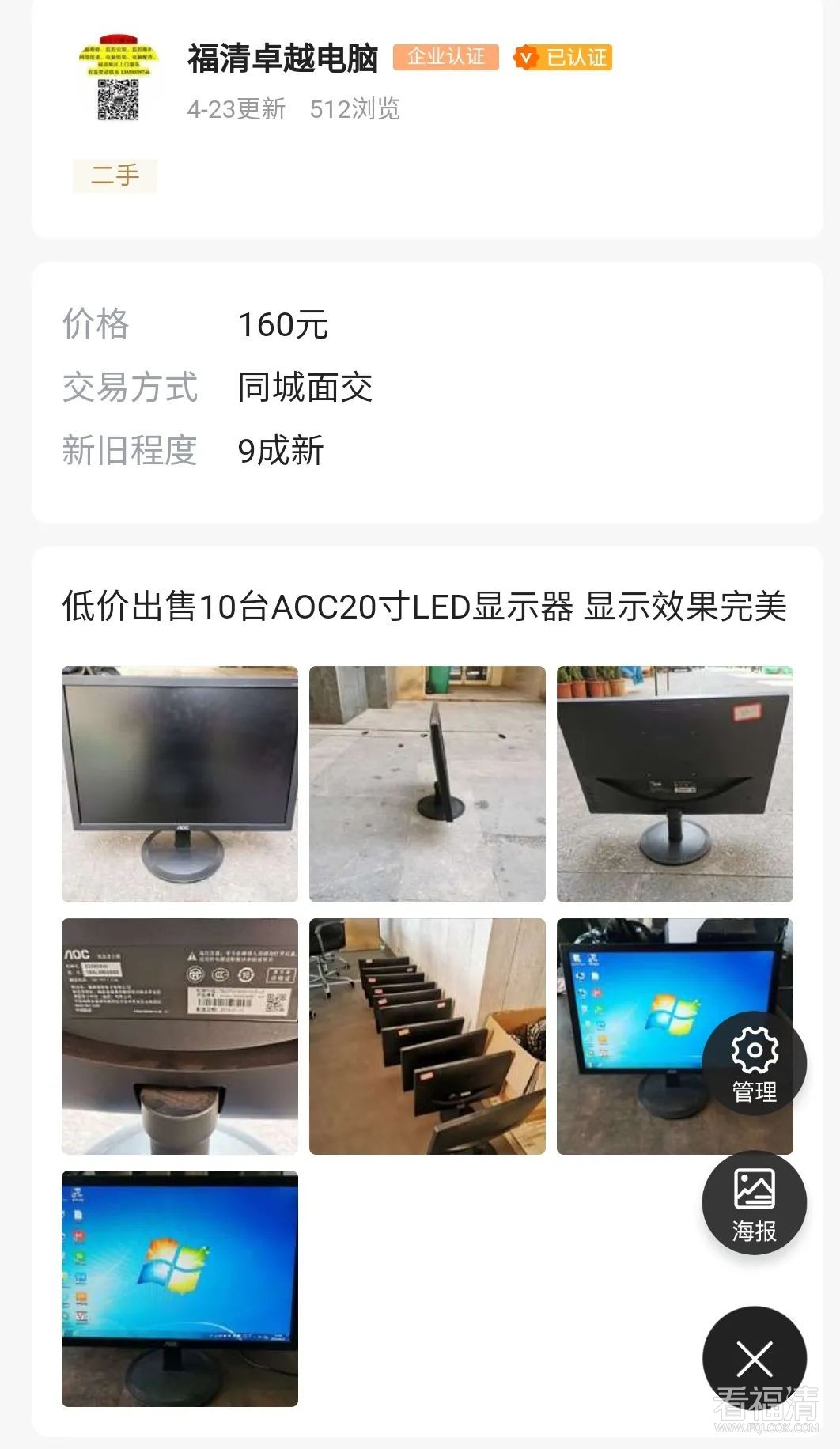Open the last photo of the monitor with a blue desktop

[180, 1288]
